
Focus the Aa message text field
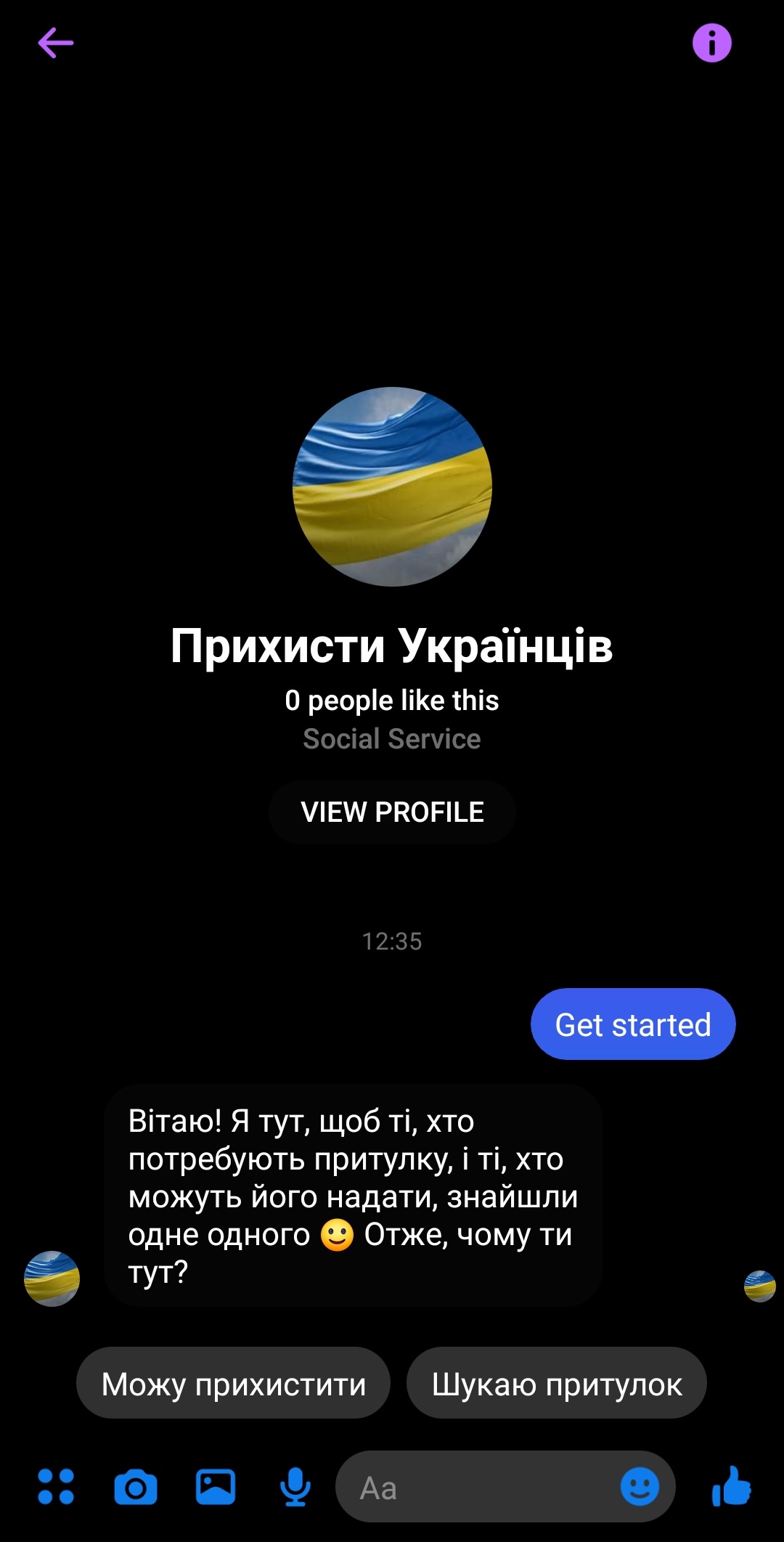coord(479,1488)
